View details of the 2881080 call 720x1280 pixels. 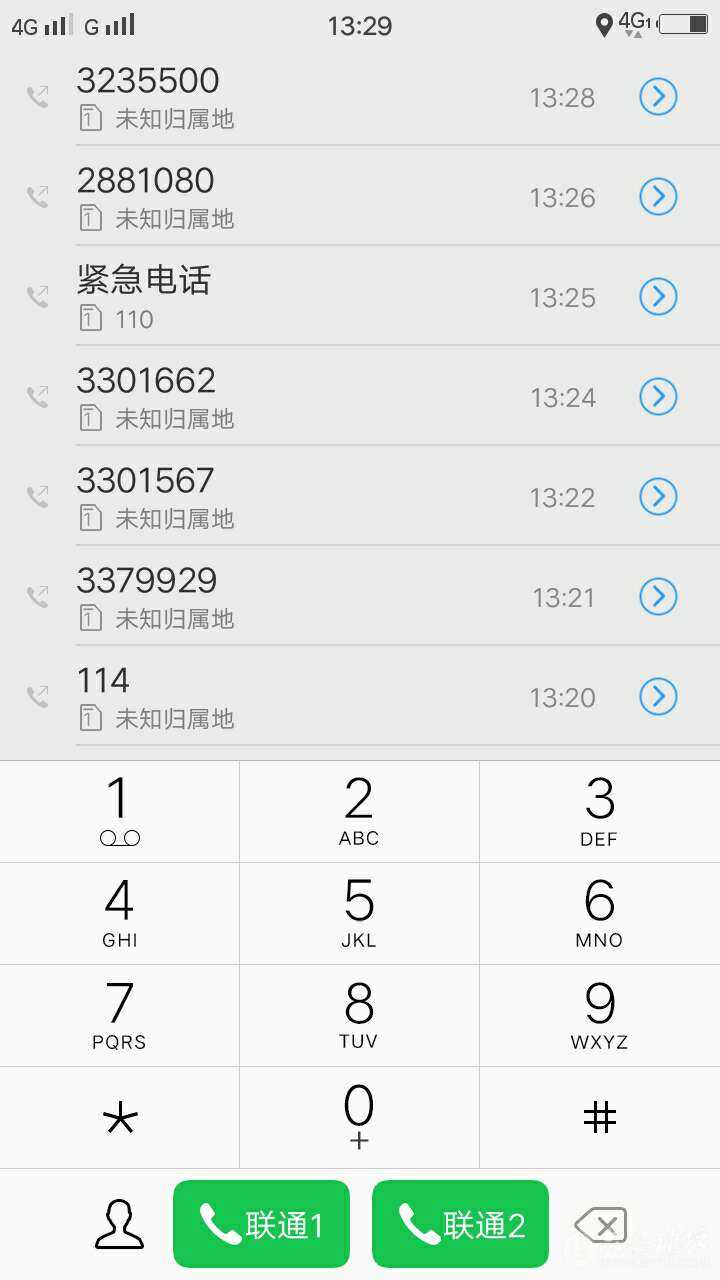pyautogui.click(x=658, y=197)
